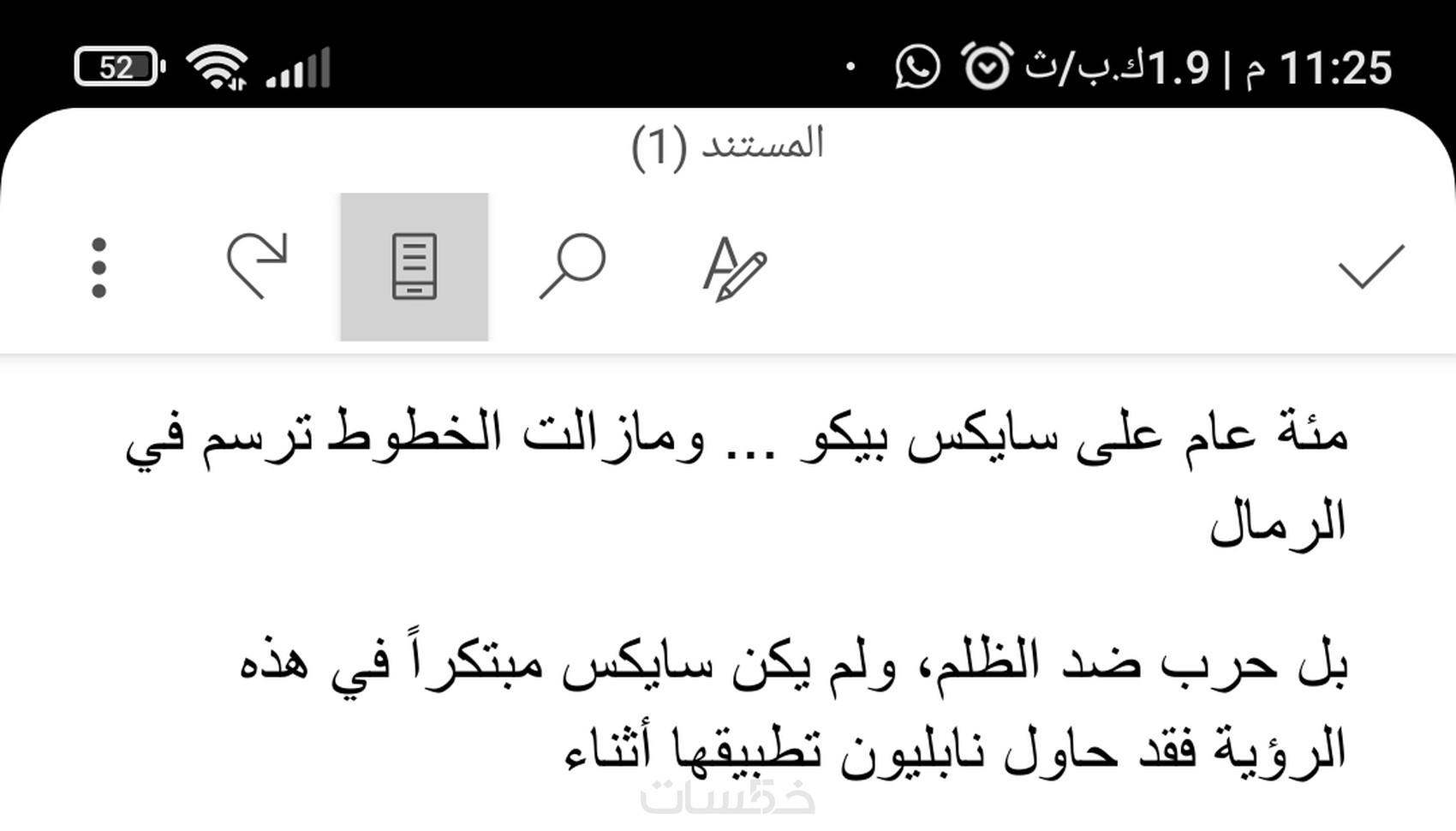Open the text editing pencil tool
Screen dimensions: 1456x831
(x=734, y=268)
